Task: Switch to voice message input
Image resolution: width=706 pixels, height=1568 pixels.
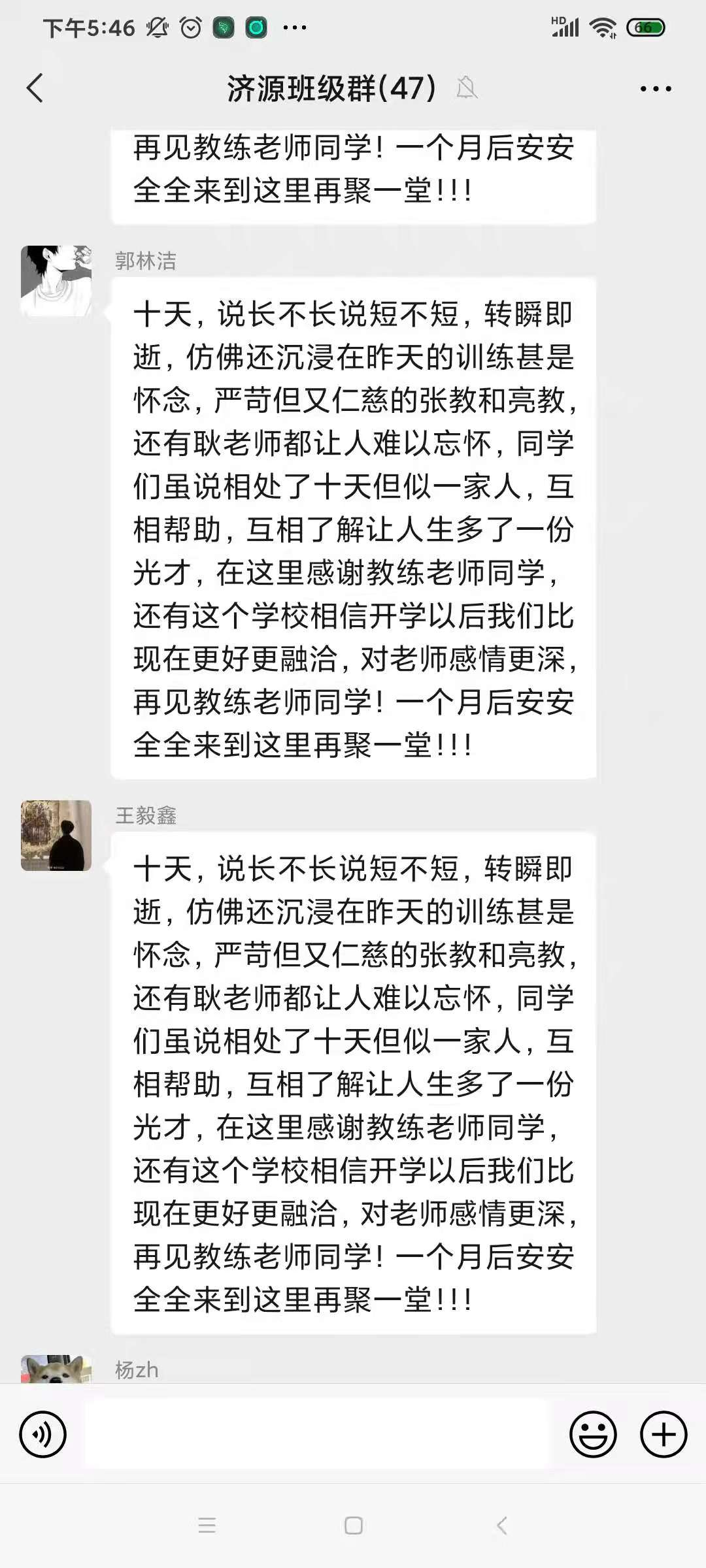Action: pos(43,1435)
